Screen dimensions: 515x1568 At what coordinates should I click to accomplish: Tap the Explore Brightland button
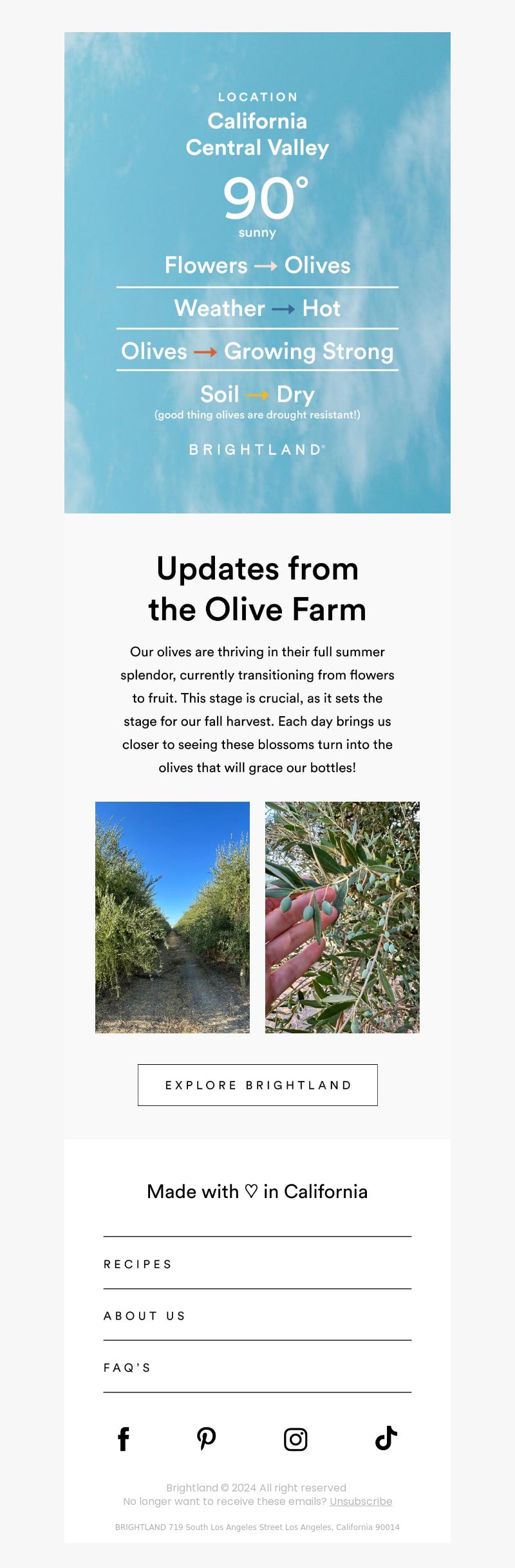click(257, 1085)
